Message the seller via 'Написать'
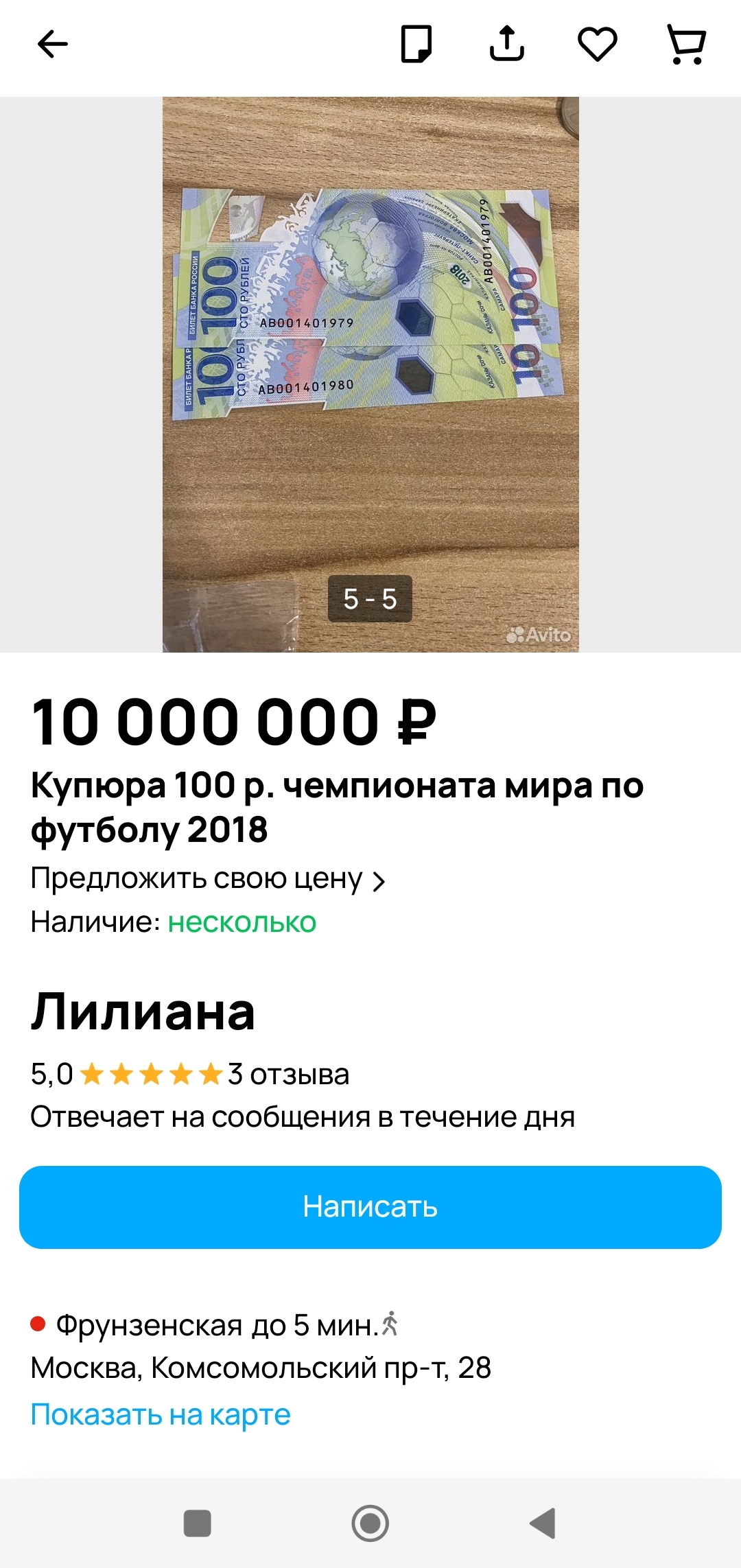This screenshot has height=1568, width=741. pyautogui.click(x=370, y=1207)
